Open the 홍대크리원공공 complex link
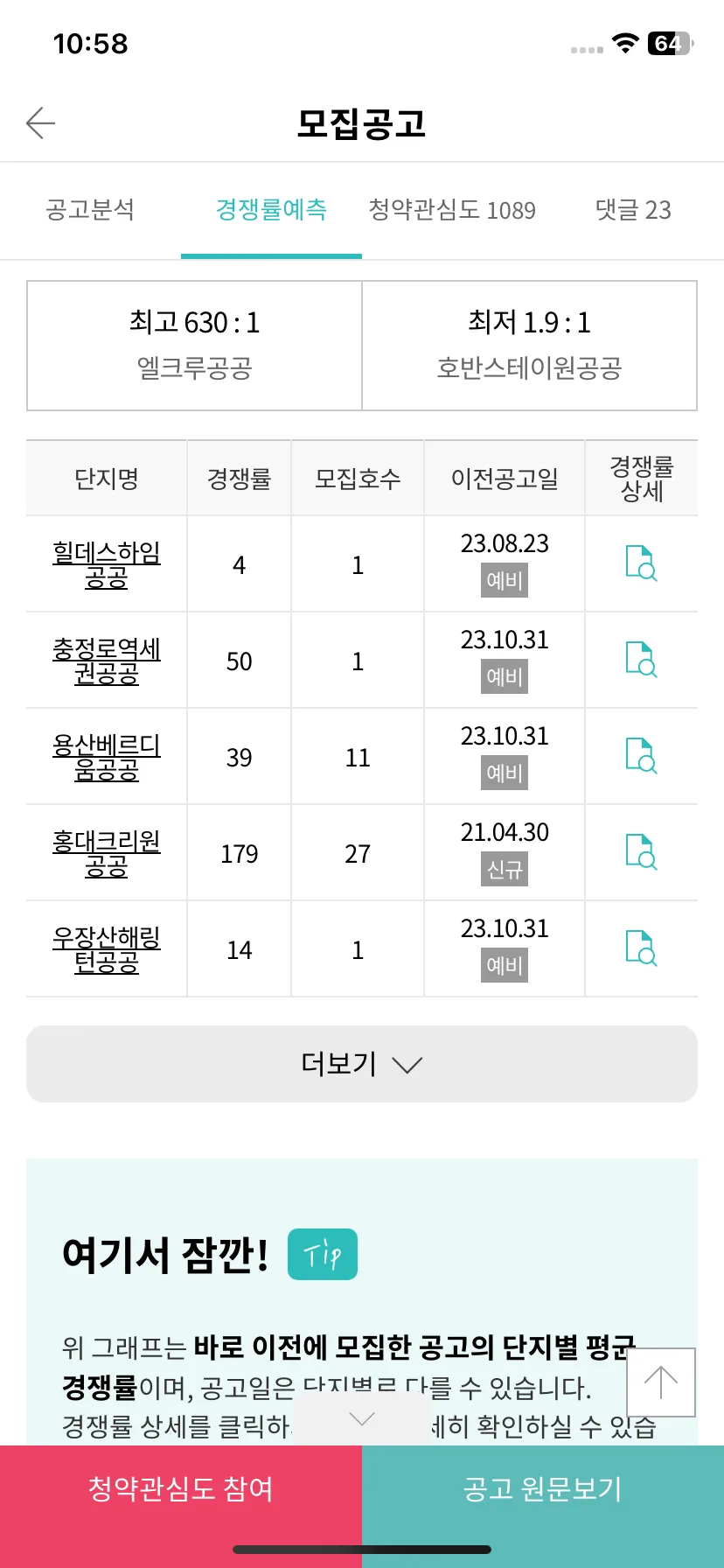Viewport: 724px width, 1568px height. point(107,853)
